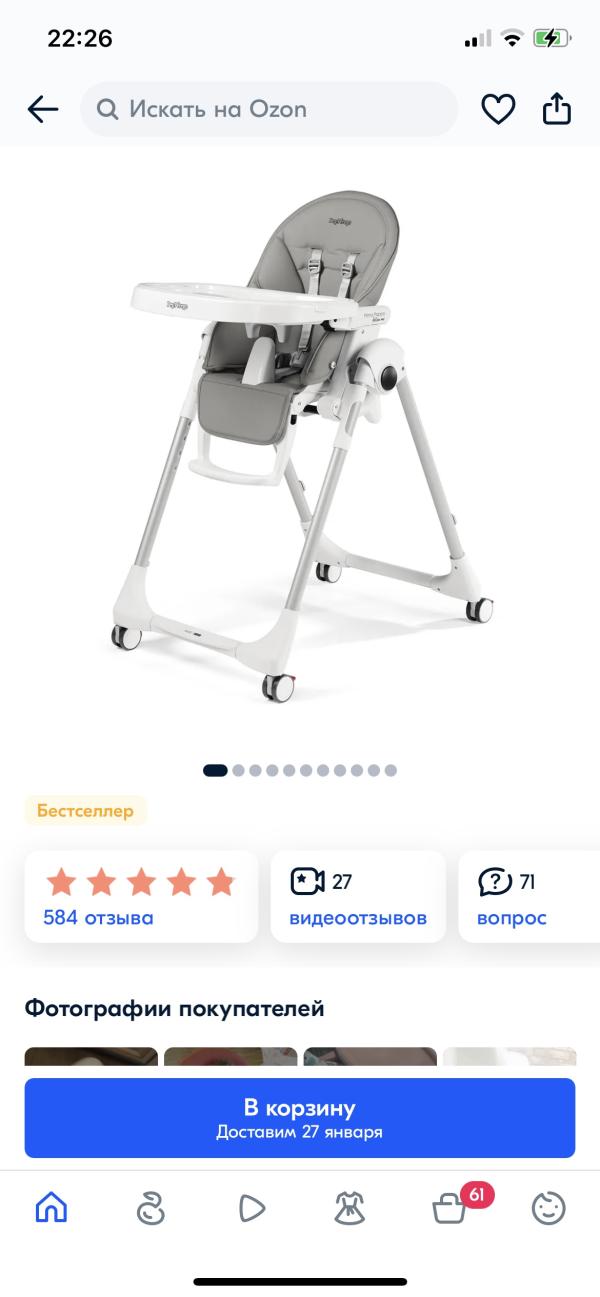The height and width of the screenshot is (1297, 600).
Task: Open the 'Искать на Ozon' search field
Action: tap(270, 109)
